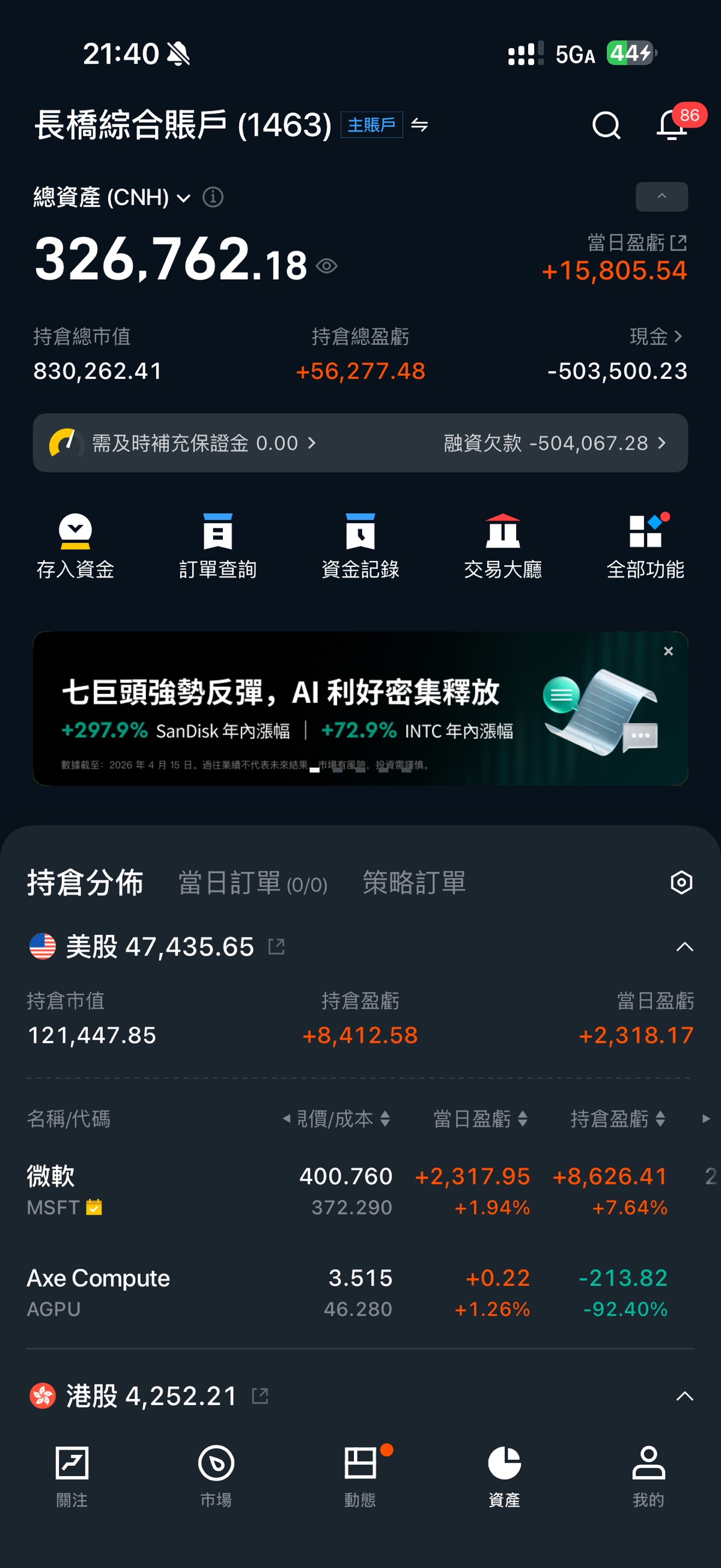
Task: Collapse the asset summary panel
Action: click(x=662, y=197)
